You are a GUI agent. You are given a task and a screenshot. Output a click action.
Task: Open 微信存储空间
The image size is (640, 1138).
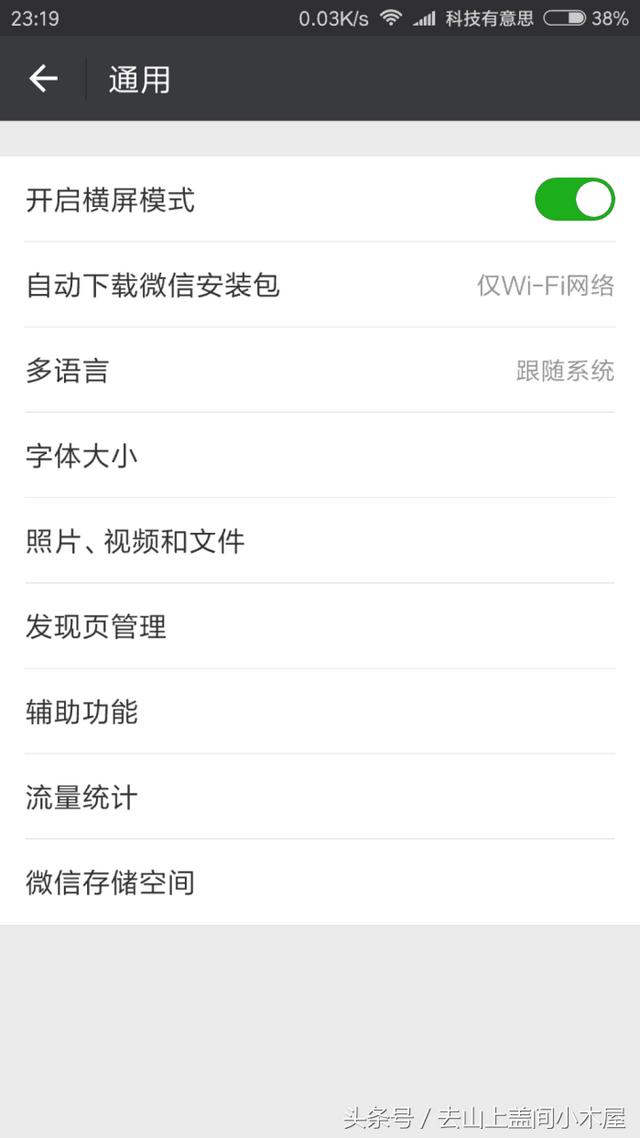[x=320, y=883]
